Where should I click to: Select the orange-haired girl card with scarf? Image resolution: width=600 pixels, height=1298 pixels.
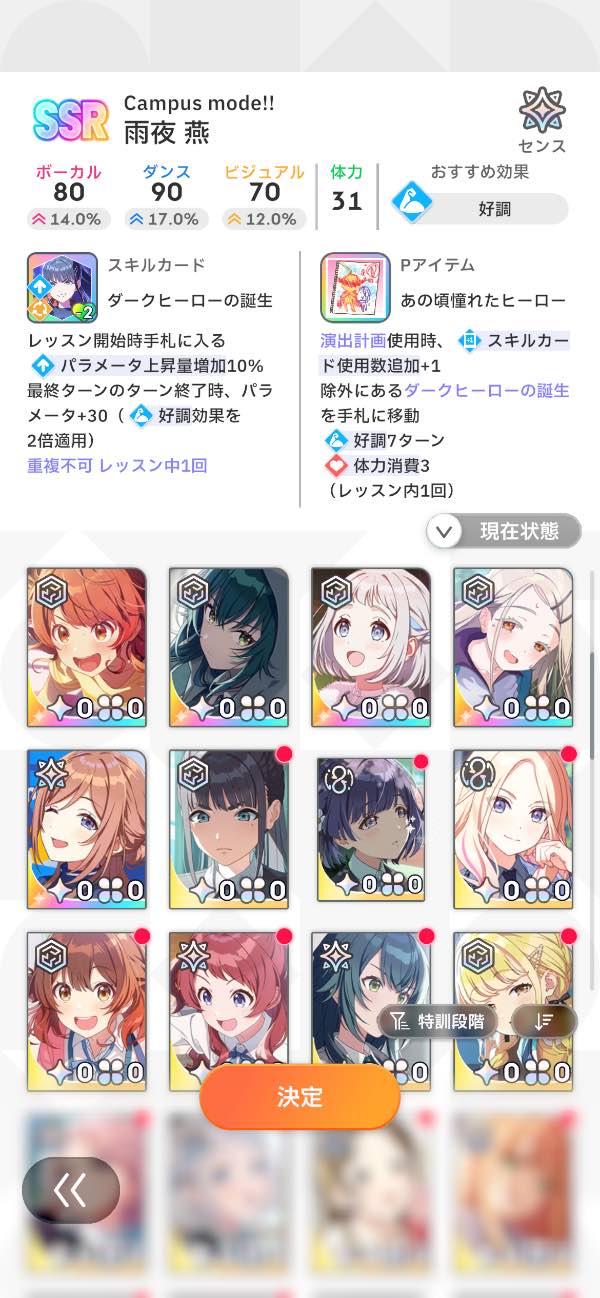point(87,647)
